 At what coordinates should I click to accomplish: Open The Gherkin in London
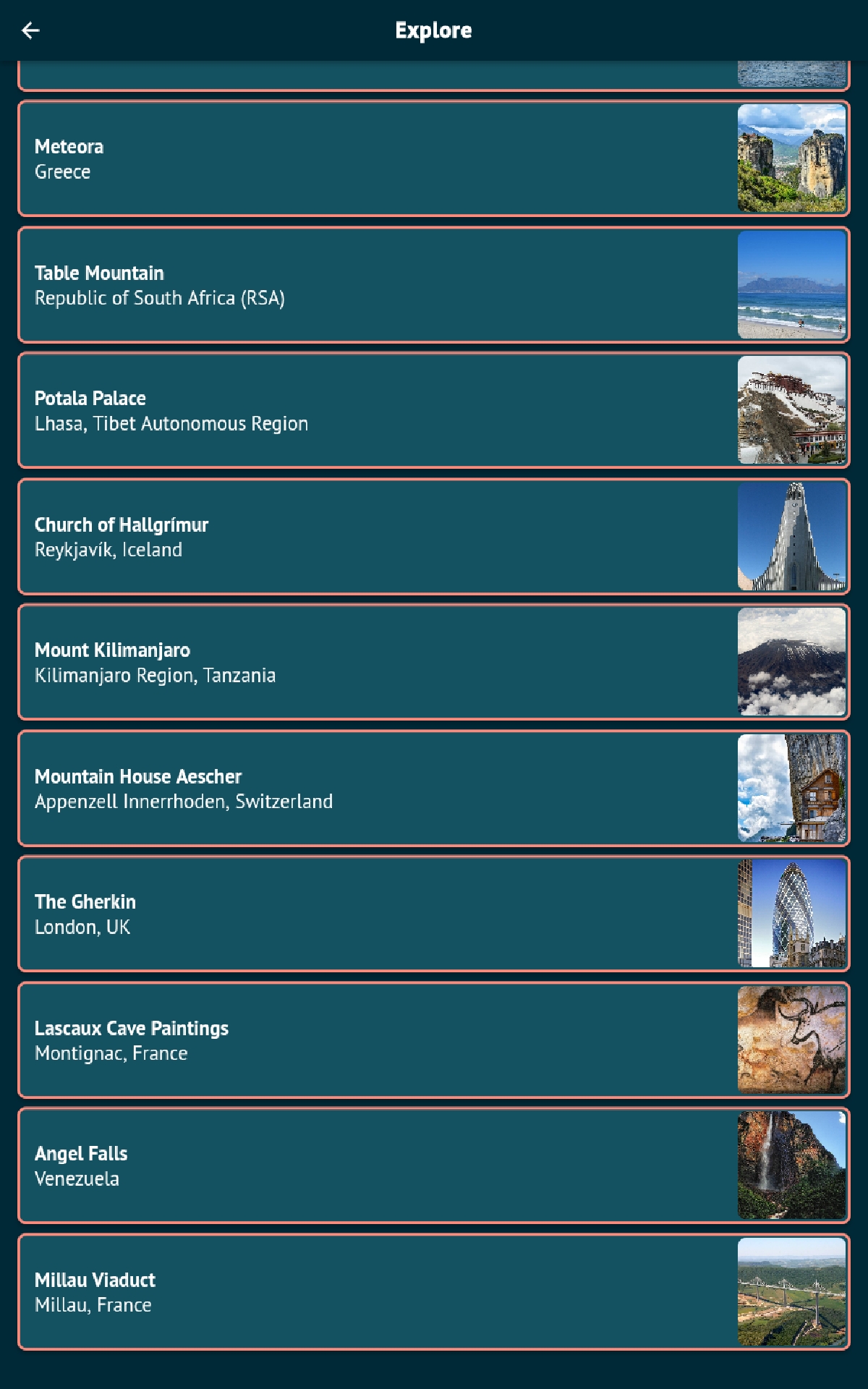pyautogui.click(x=434, y=914)
